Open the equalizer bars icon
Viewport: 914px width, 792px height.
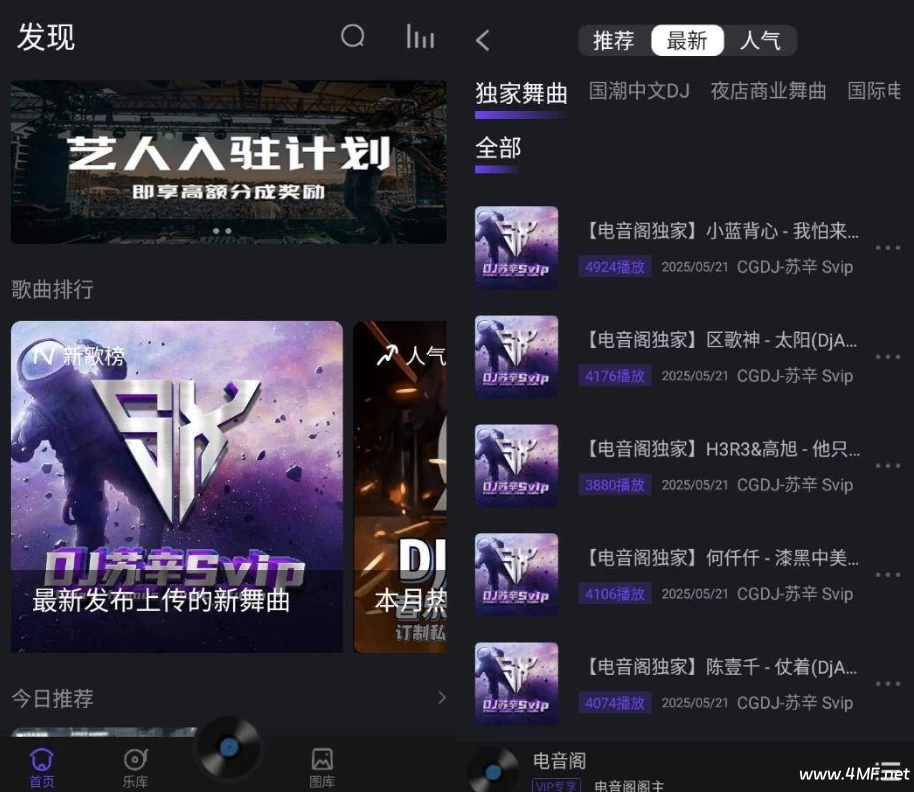point(420,37)
